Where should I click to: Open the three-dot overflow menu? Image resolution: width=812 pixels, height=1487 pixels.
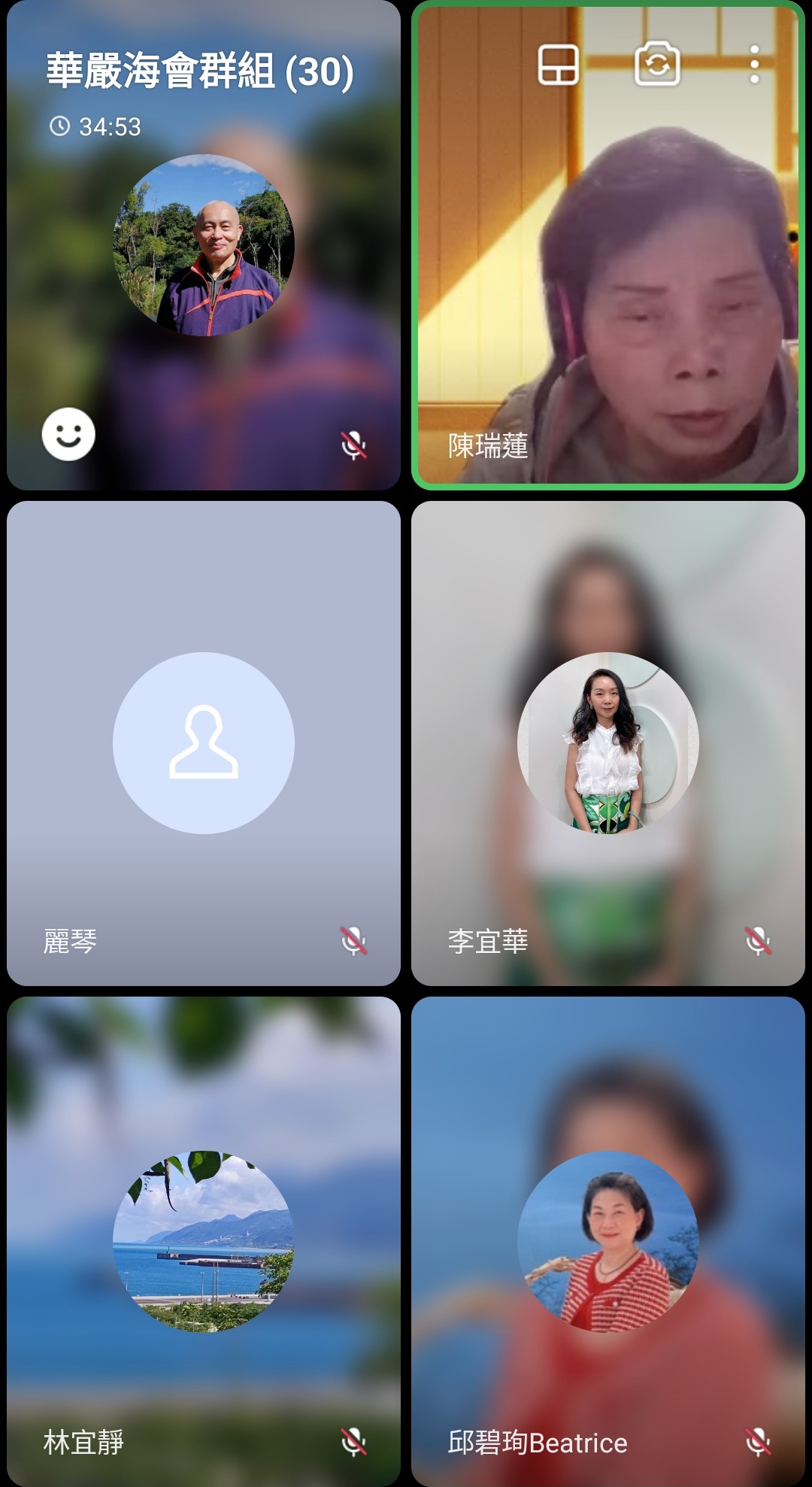pyautogui.click(x=755, y=65)
